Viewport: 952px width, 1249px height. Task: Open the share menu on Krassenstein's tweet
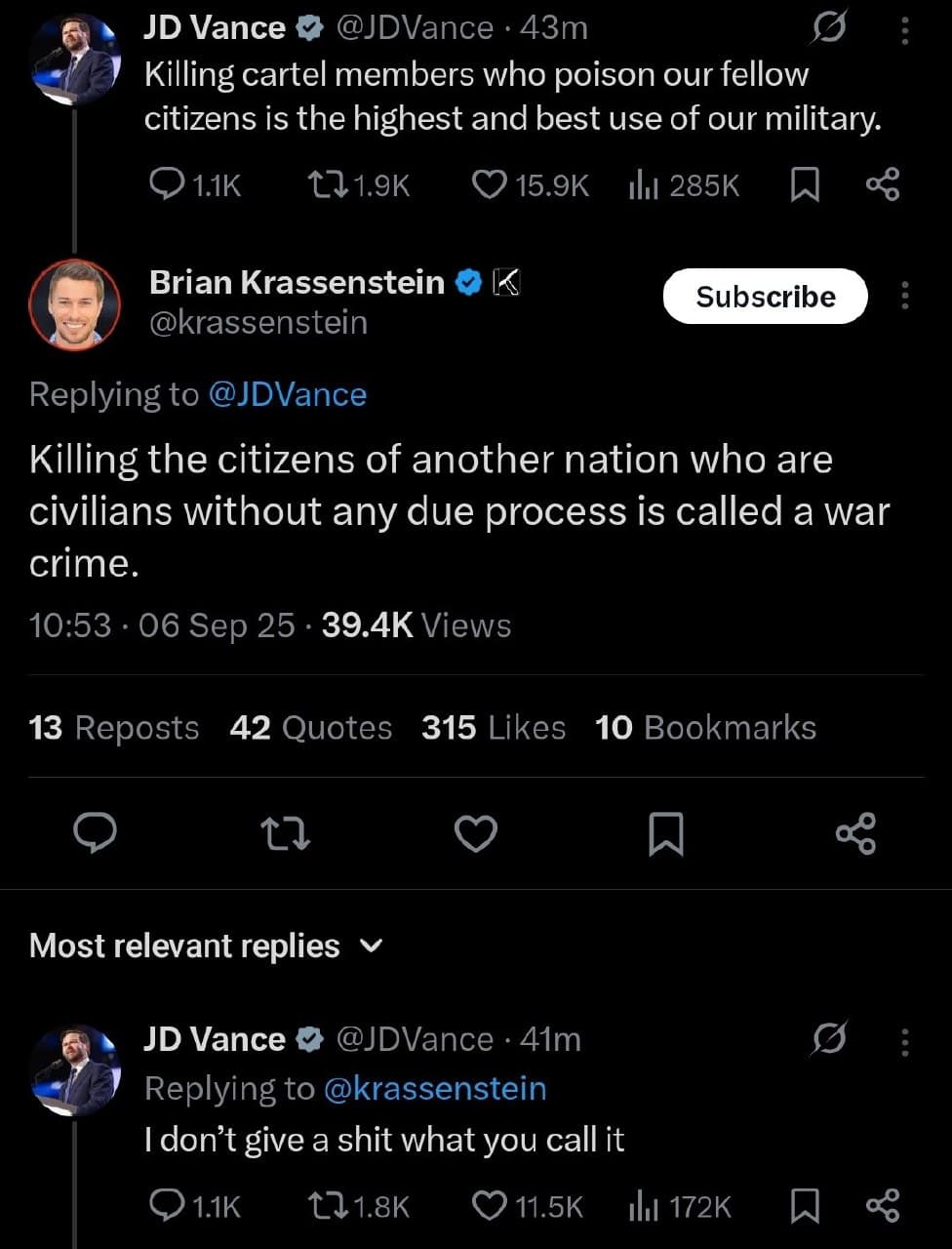[x=856, y=834]
